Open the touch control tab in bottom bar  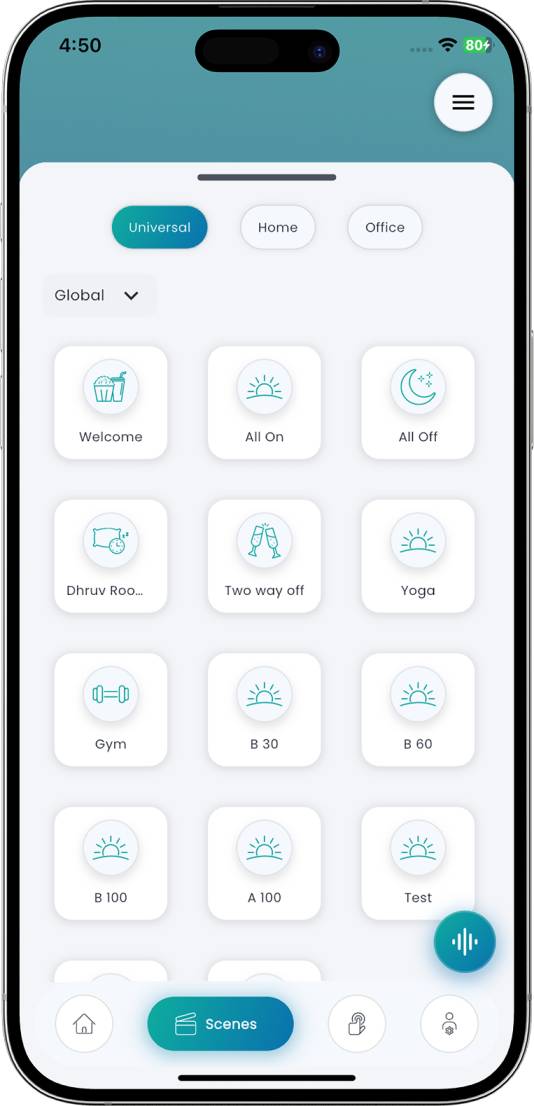click(x=357, y=1023)
